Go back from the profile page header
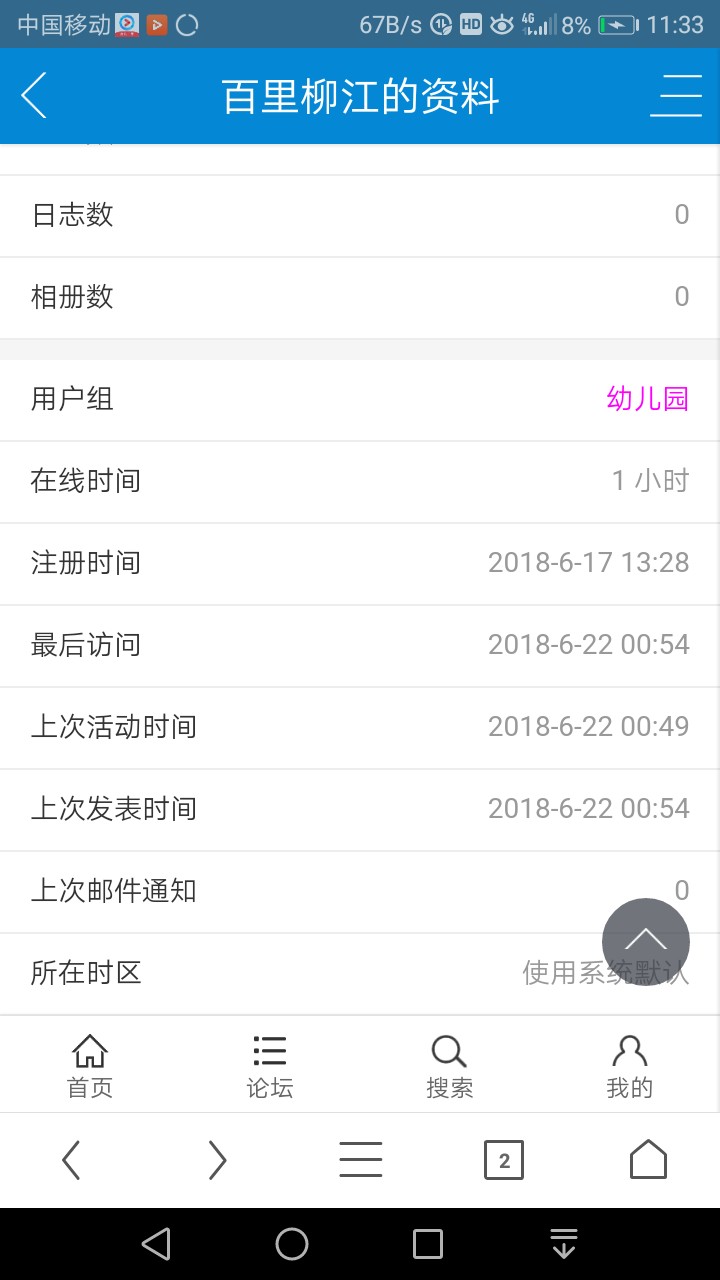Viewport: 720px width, 1280px height. pos(34,96)
